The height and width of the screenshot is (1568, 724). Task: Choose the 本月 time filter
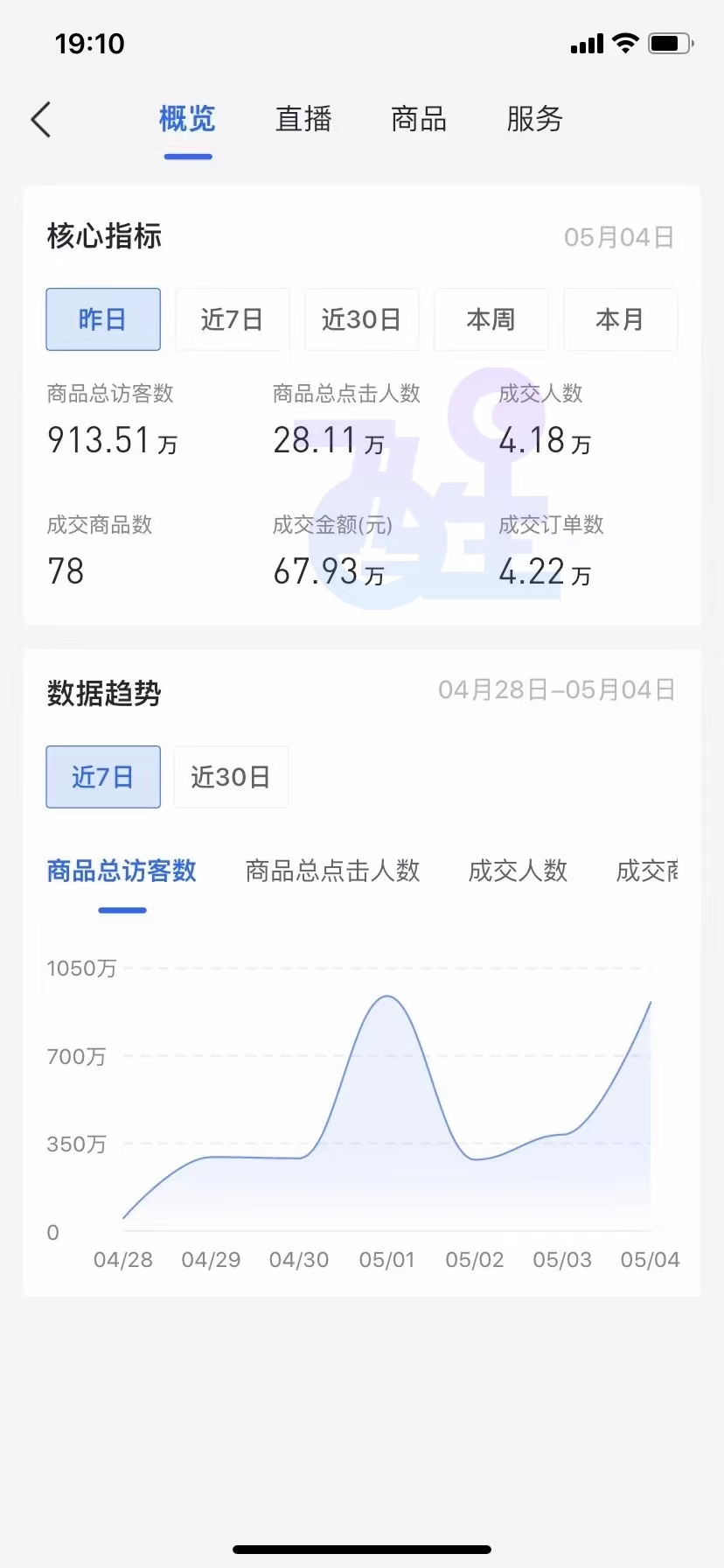620,319
